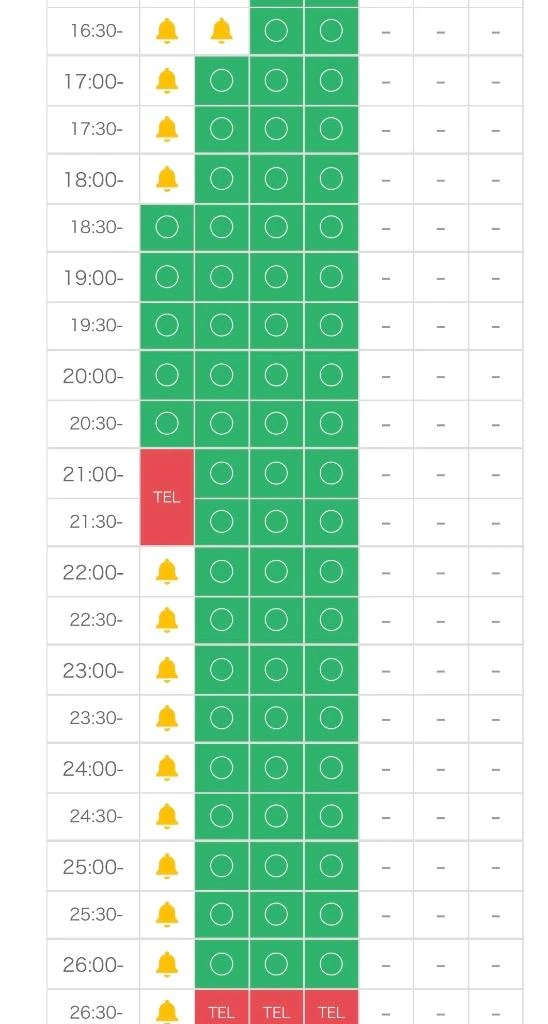This screenshot has height=1024, width=548.
Task: Enable the notification bell for 18:00
Action: point(167,178)
